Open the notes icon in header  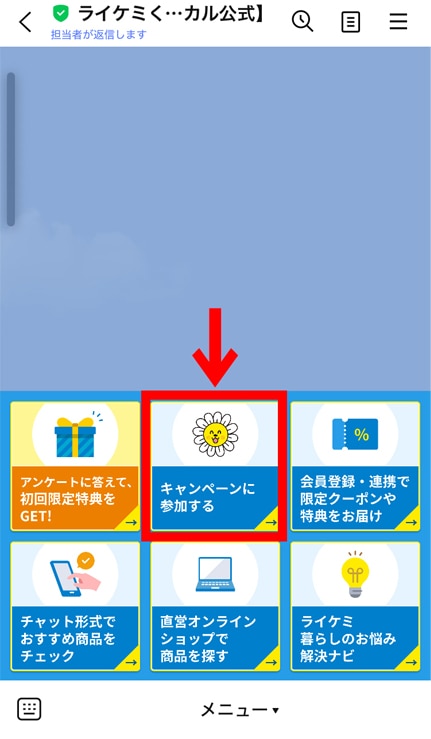[x=350, y=22]
